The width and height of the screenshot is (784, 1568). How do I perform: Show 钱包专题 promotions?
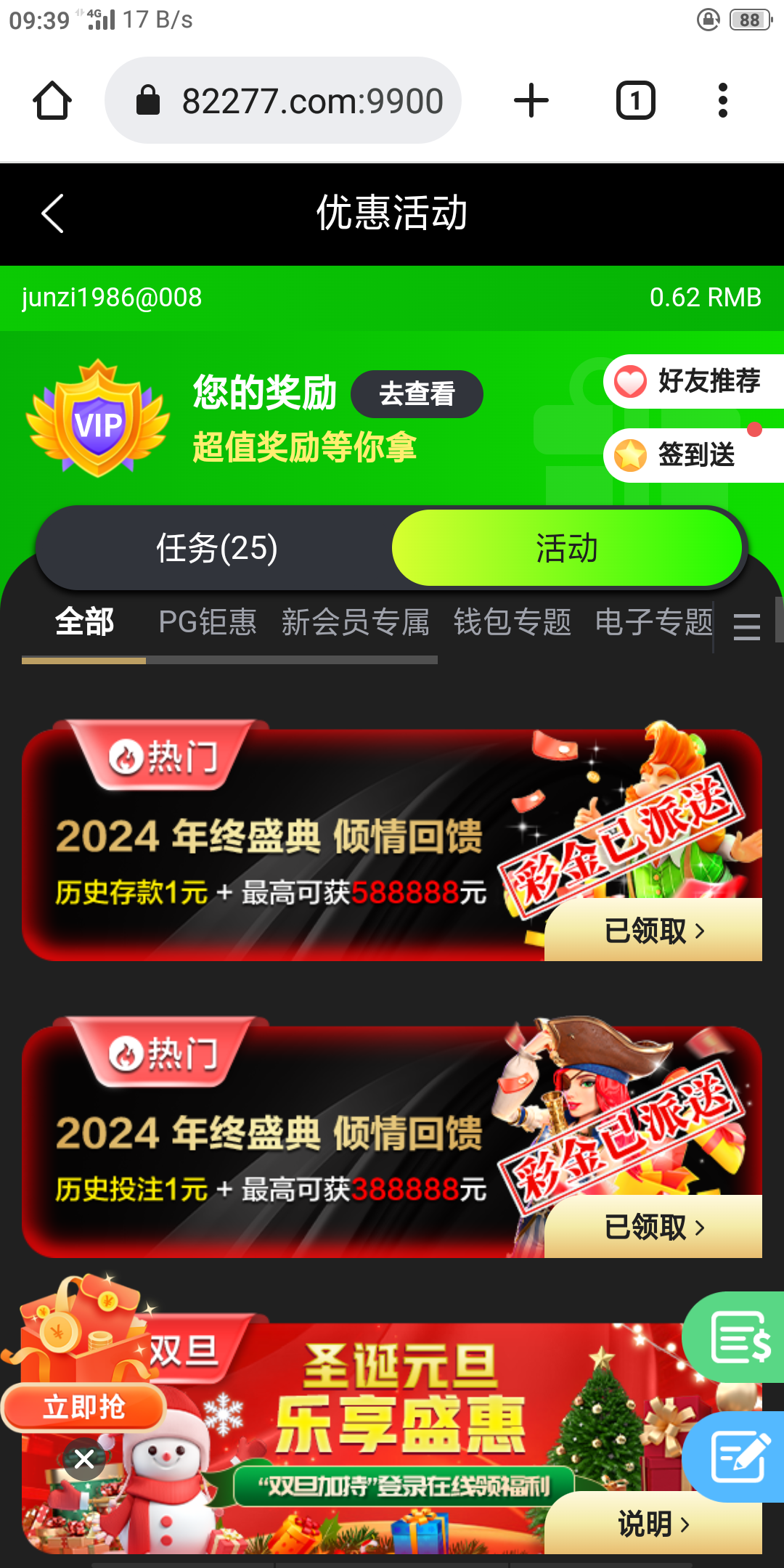(x=513, y=622)
